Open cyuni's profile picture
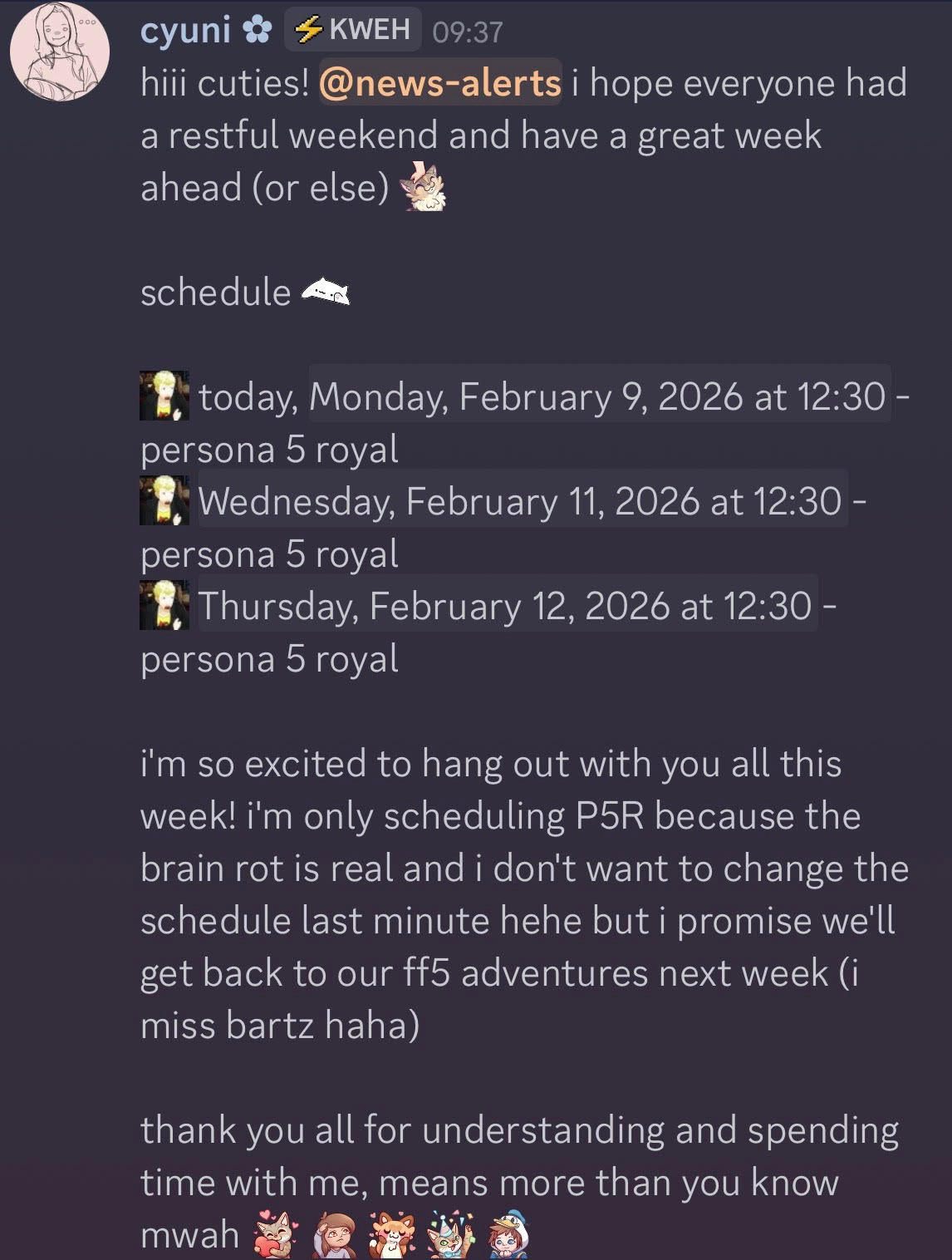952x1260 pixels. pos(59,52)
